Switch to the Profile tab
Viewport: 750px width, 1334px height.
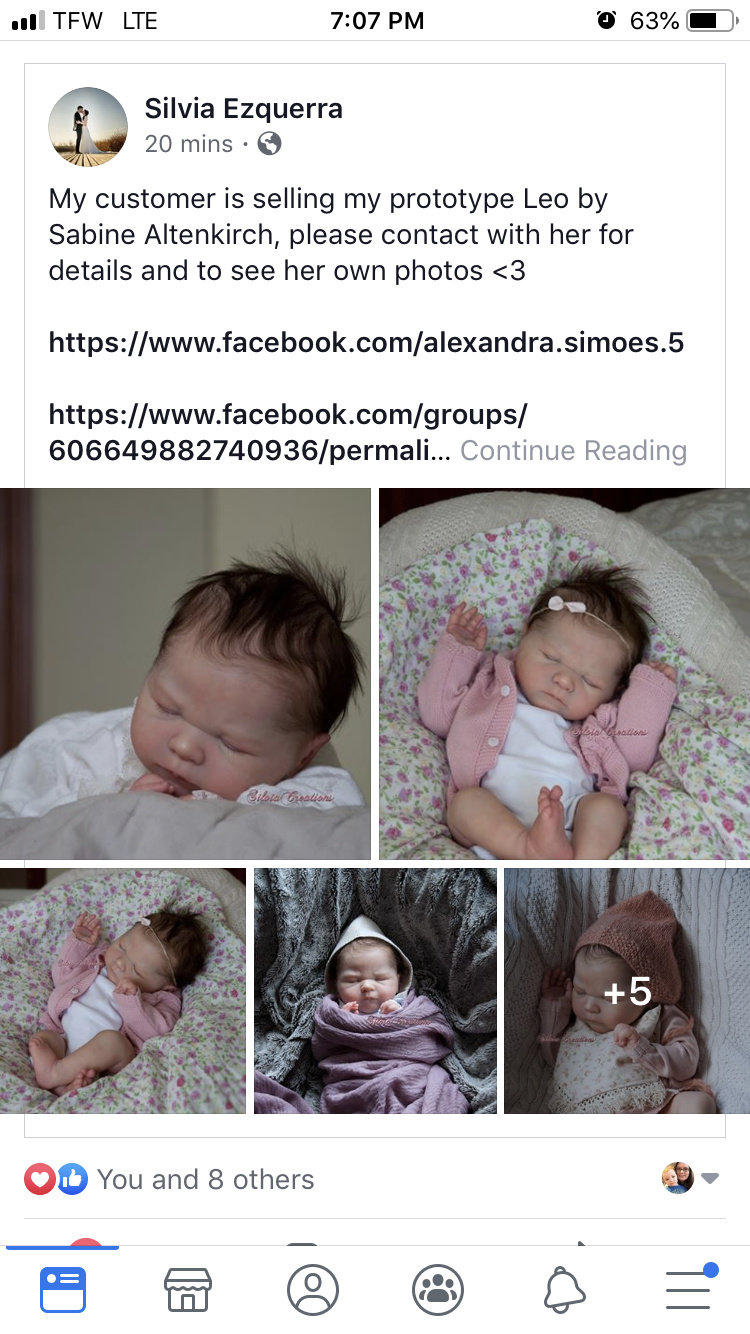[313, 1289]
